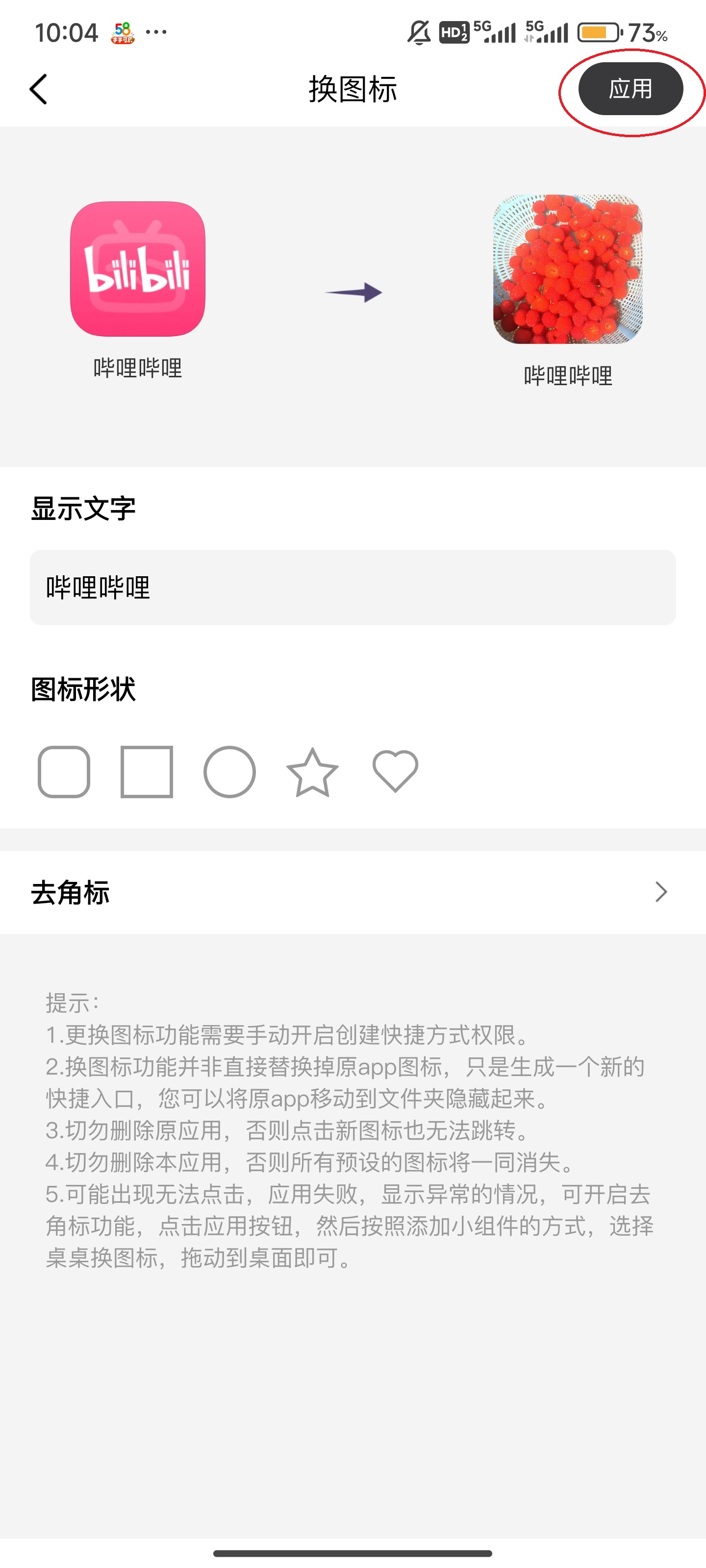The image size is (706, 1568).
Task: Tap the battery indicator showing 73%
Action: [600, 32]
